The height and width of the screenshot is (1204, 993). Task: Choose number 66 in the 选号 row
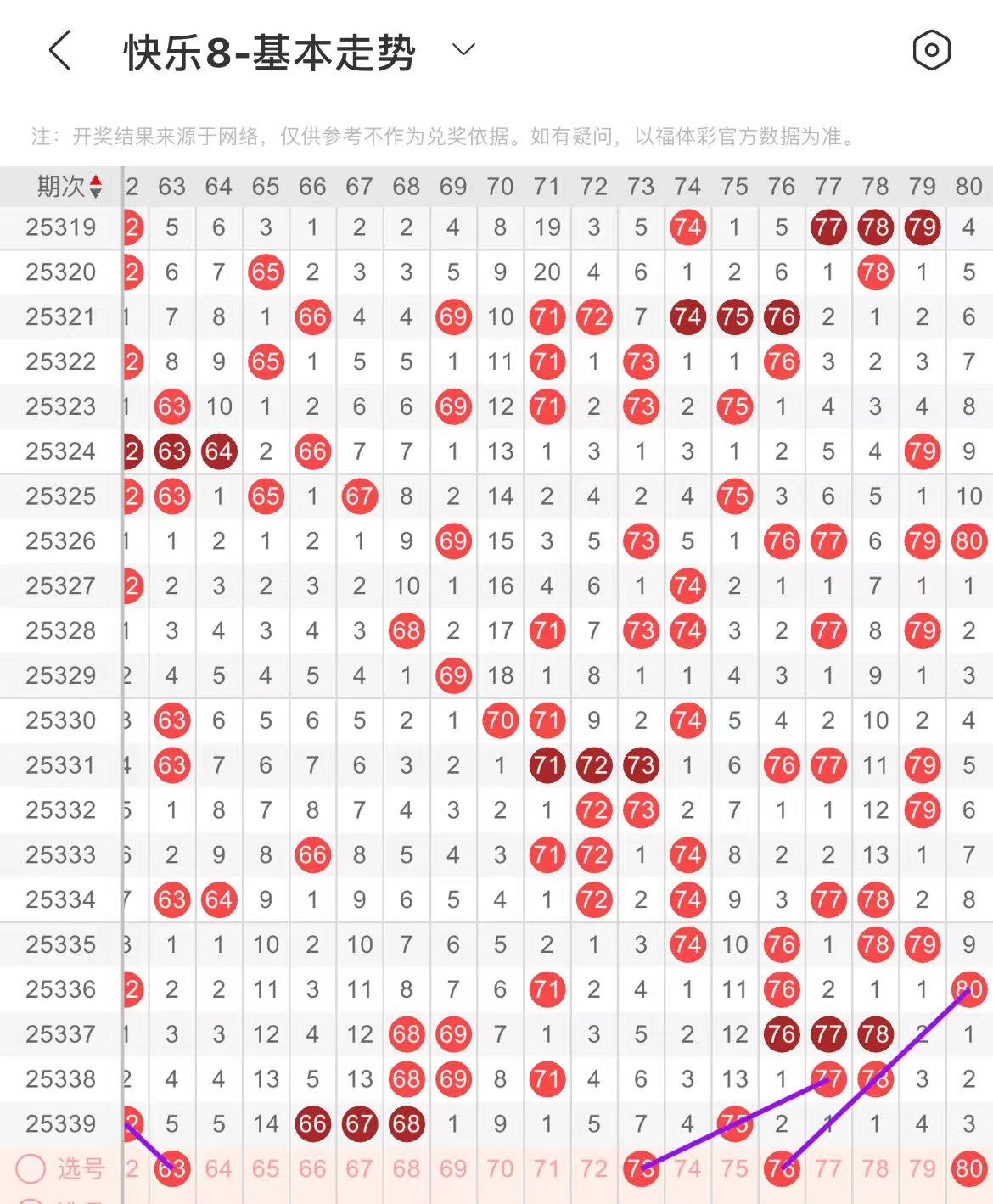coord(312,1168)
